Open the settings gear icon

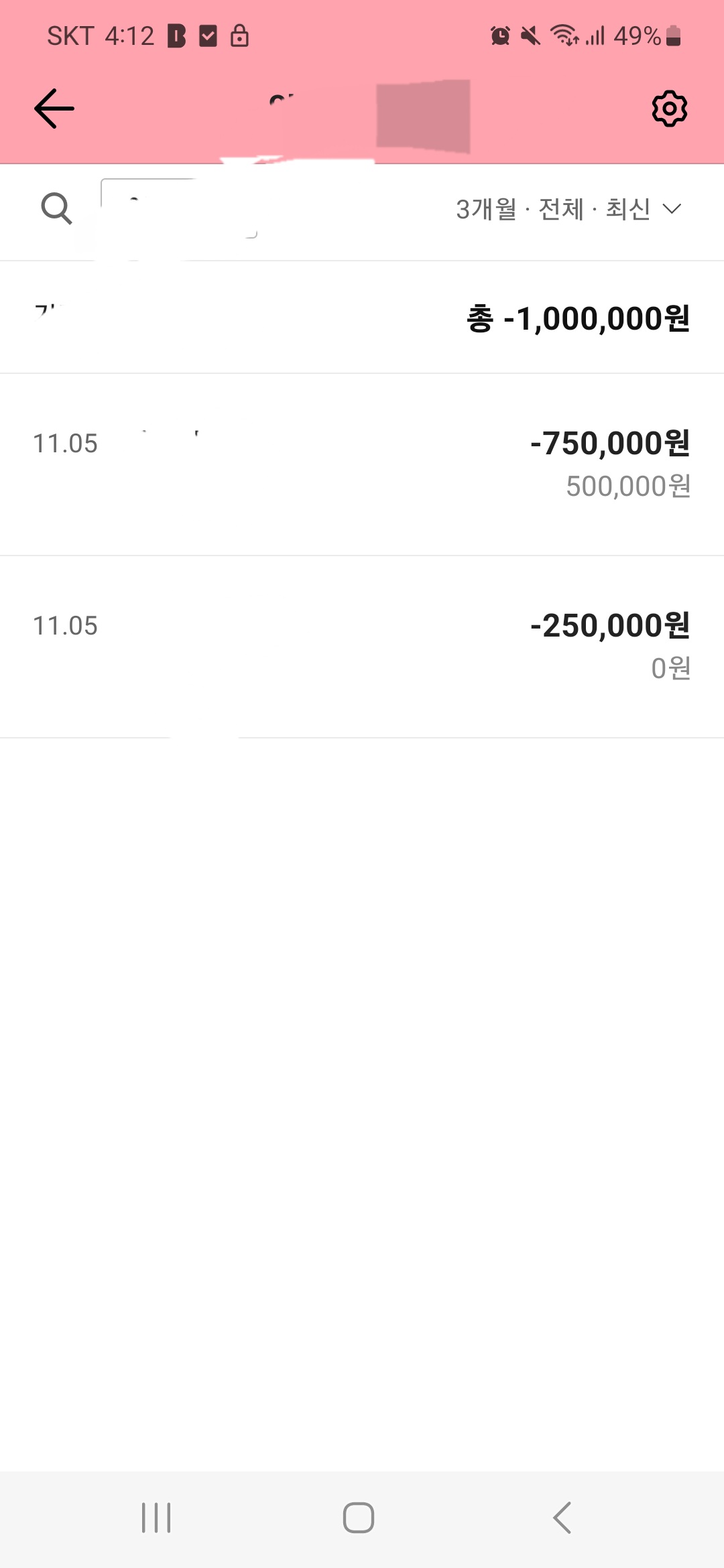[670, 109]
